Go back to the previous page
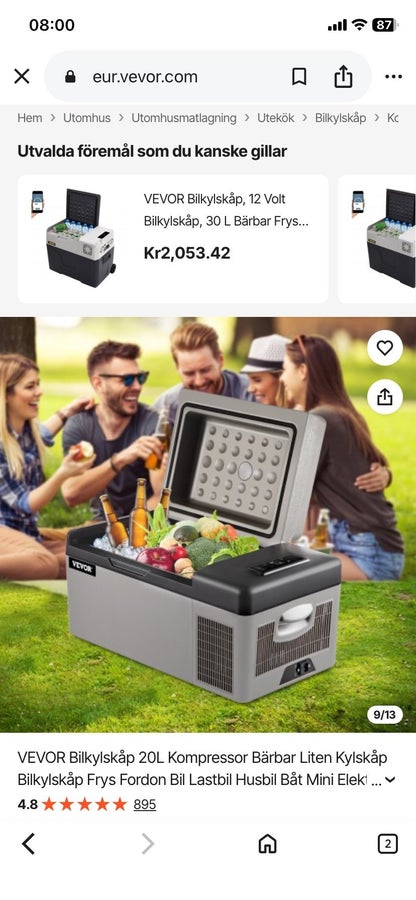 click(x=28, y=844)
